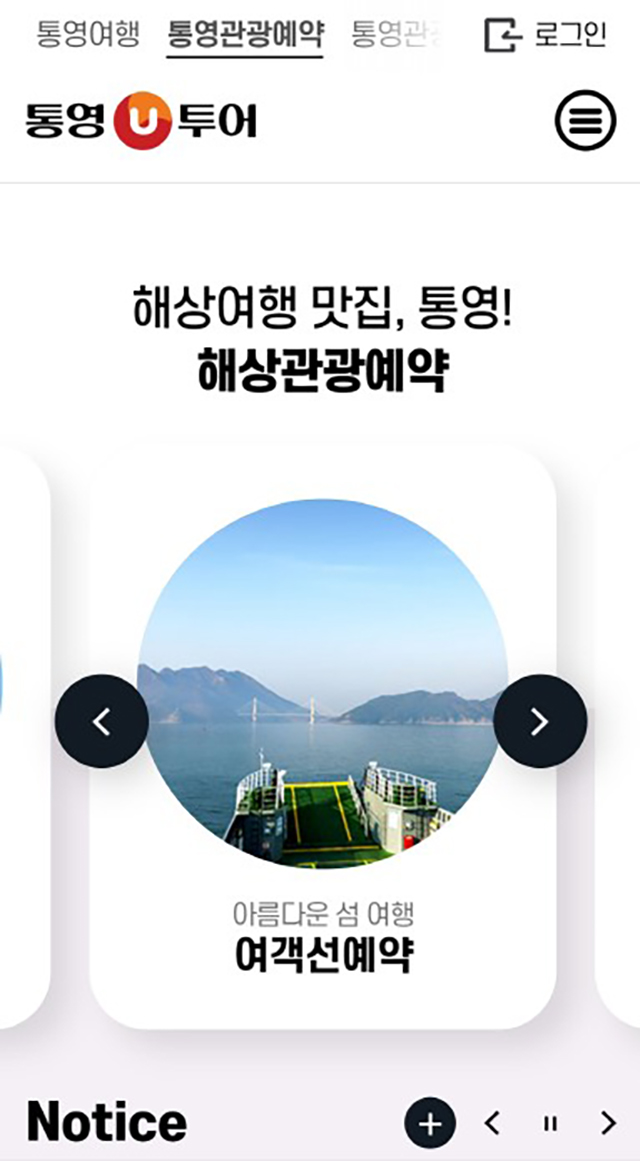Viewport: 640px width, 1161px height.
Task: Pause the notice rotation
Action: pyautogui.click(x=550, y=1124)
